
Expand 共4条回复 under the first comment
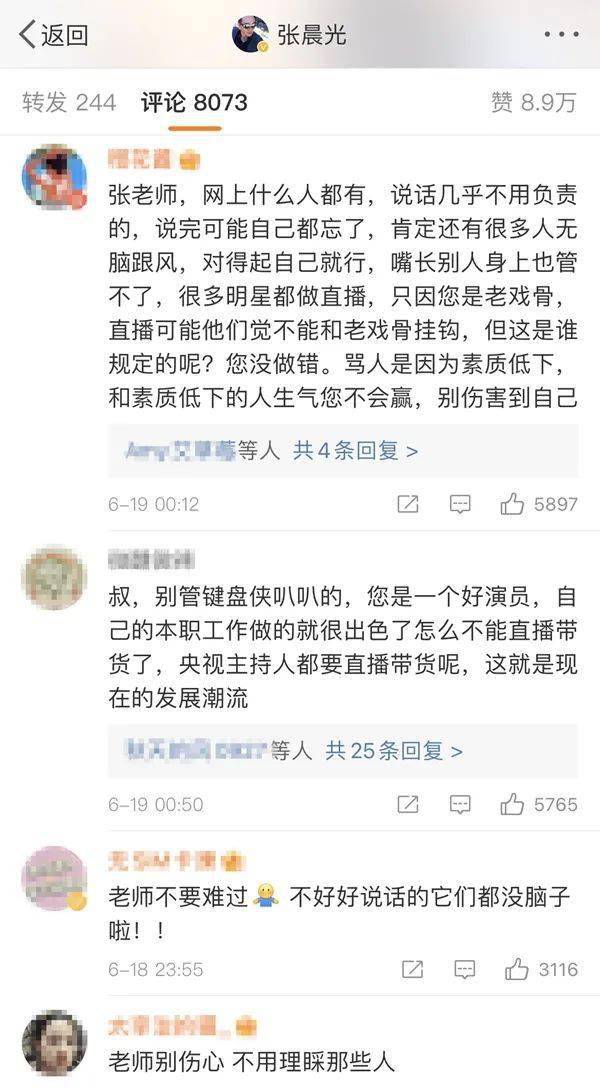tap(355, 451)
